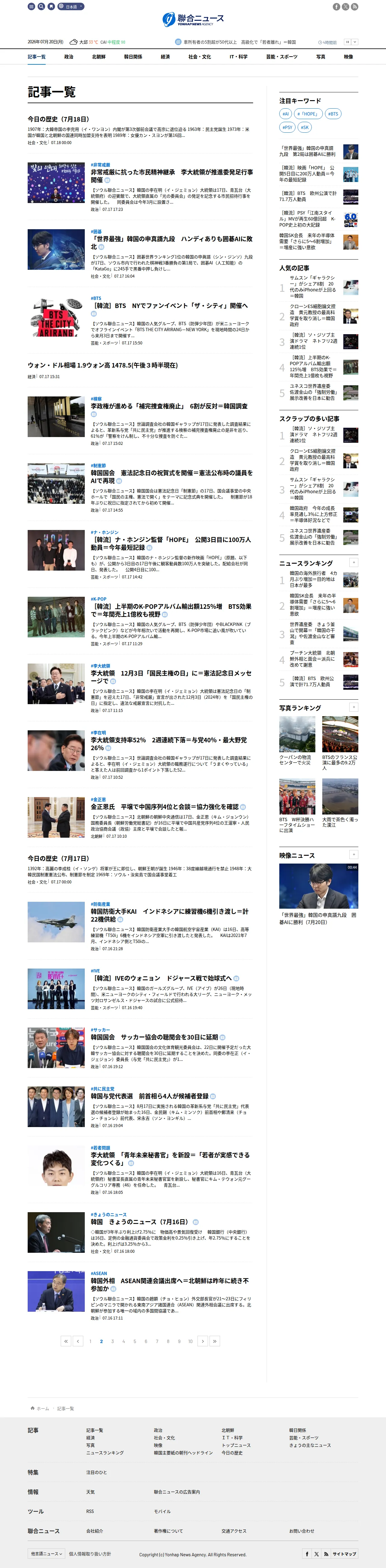Screen dimensions: 386x1568
Task: Open the search magnifier icon
Action: [41, 7]
